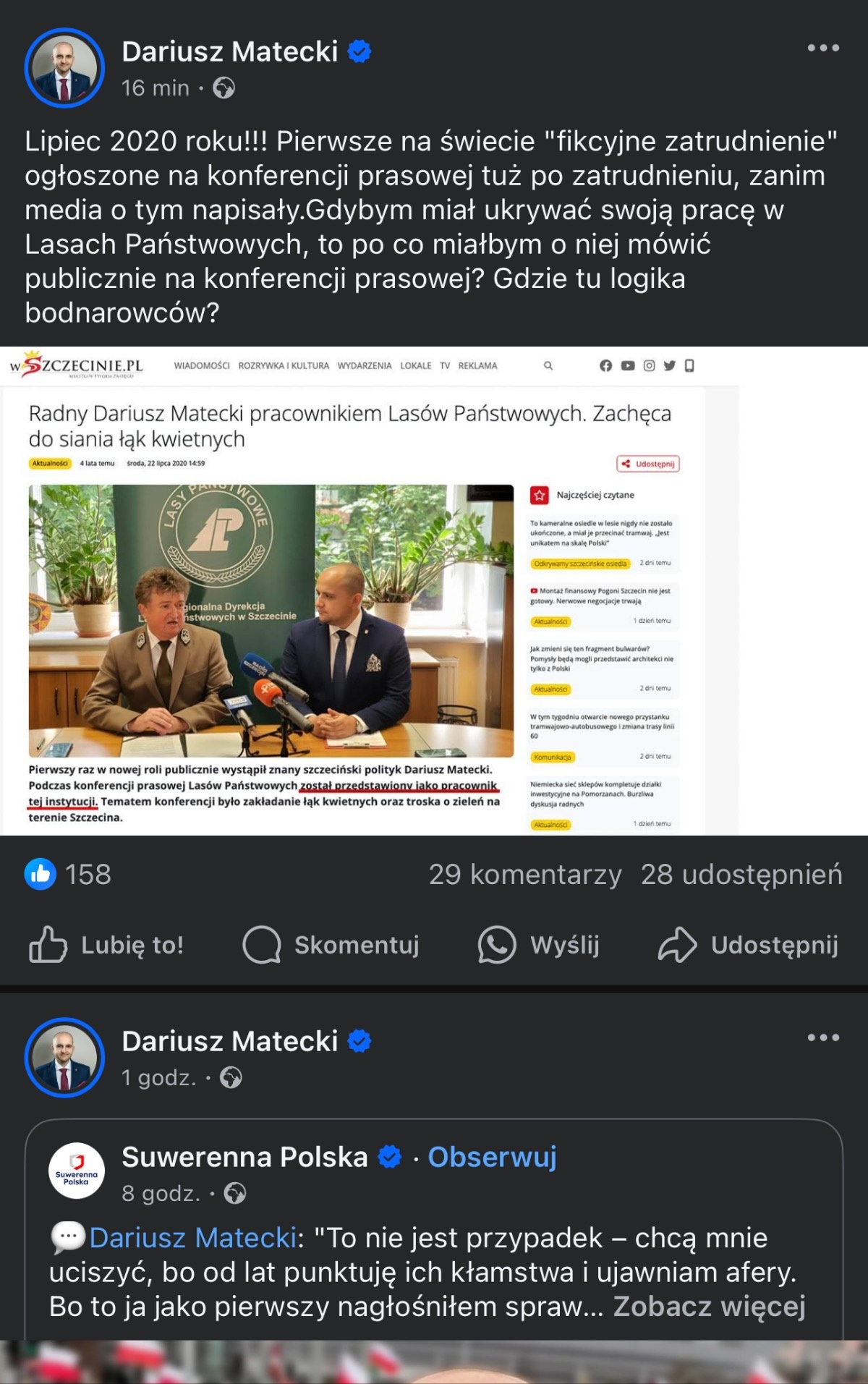Tap the blue Dariusz Matecki mention link

(192, 1238)
